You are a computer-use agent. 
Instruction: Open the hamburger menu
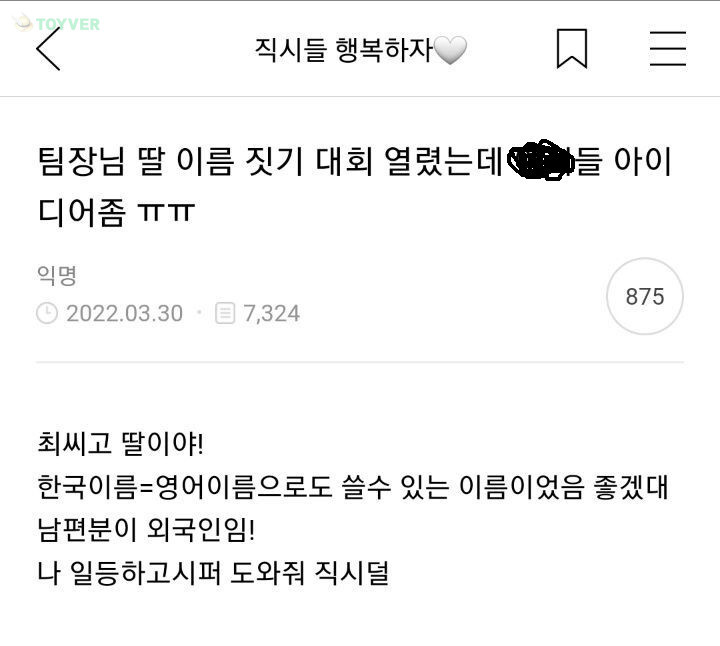(x=667, y=49)
